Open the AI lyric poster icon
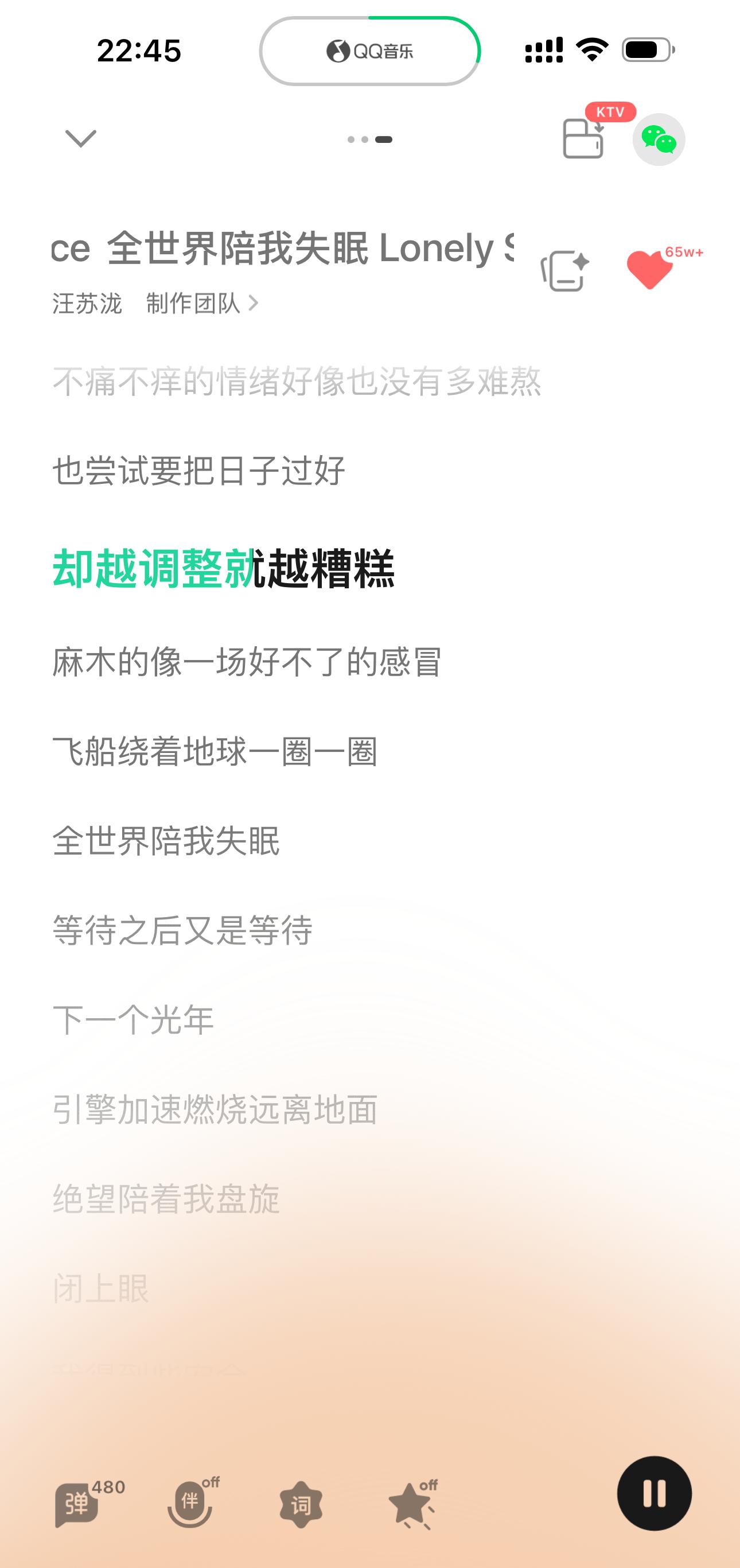The image size is (740, 1568). 564,271
